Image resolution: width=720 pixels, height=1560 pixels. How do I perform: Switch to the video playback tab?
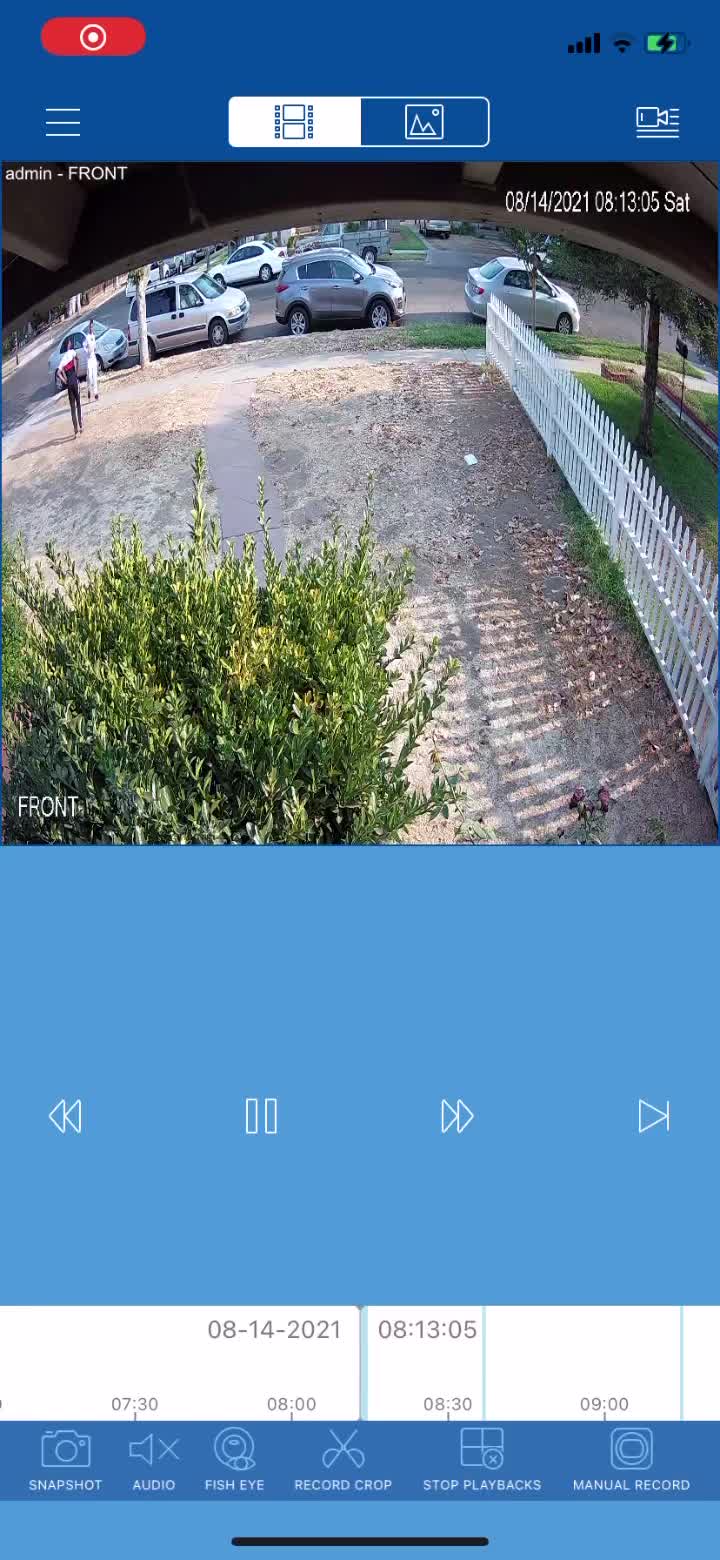[294, 122]
